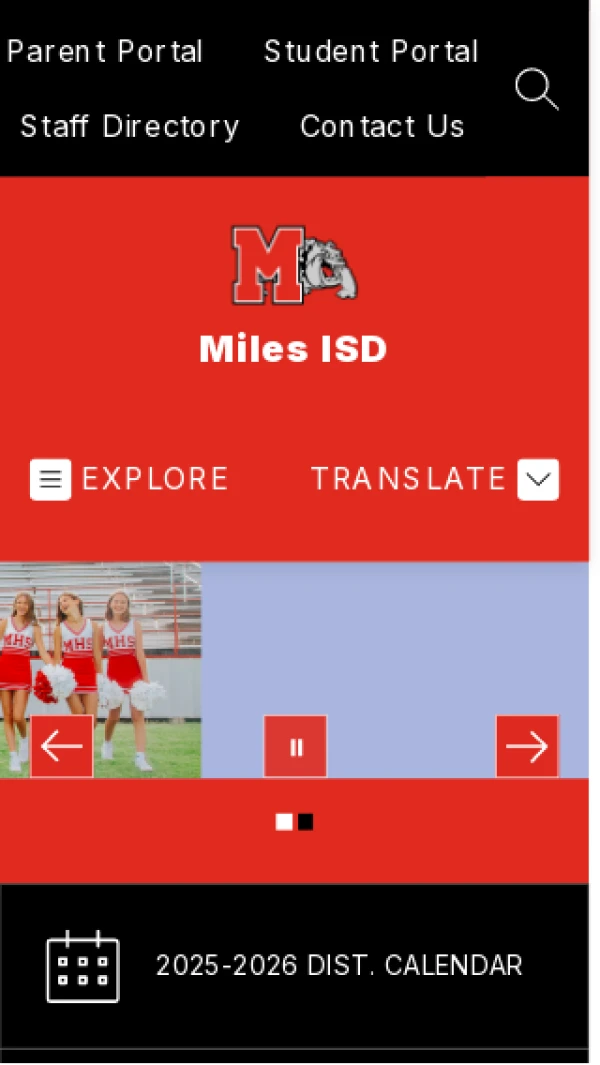Open the Parent Portal link
Image resolution: width=600 pixels, height=1065 pixels.
pyautogui.click(x=104, y=52)
